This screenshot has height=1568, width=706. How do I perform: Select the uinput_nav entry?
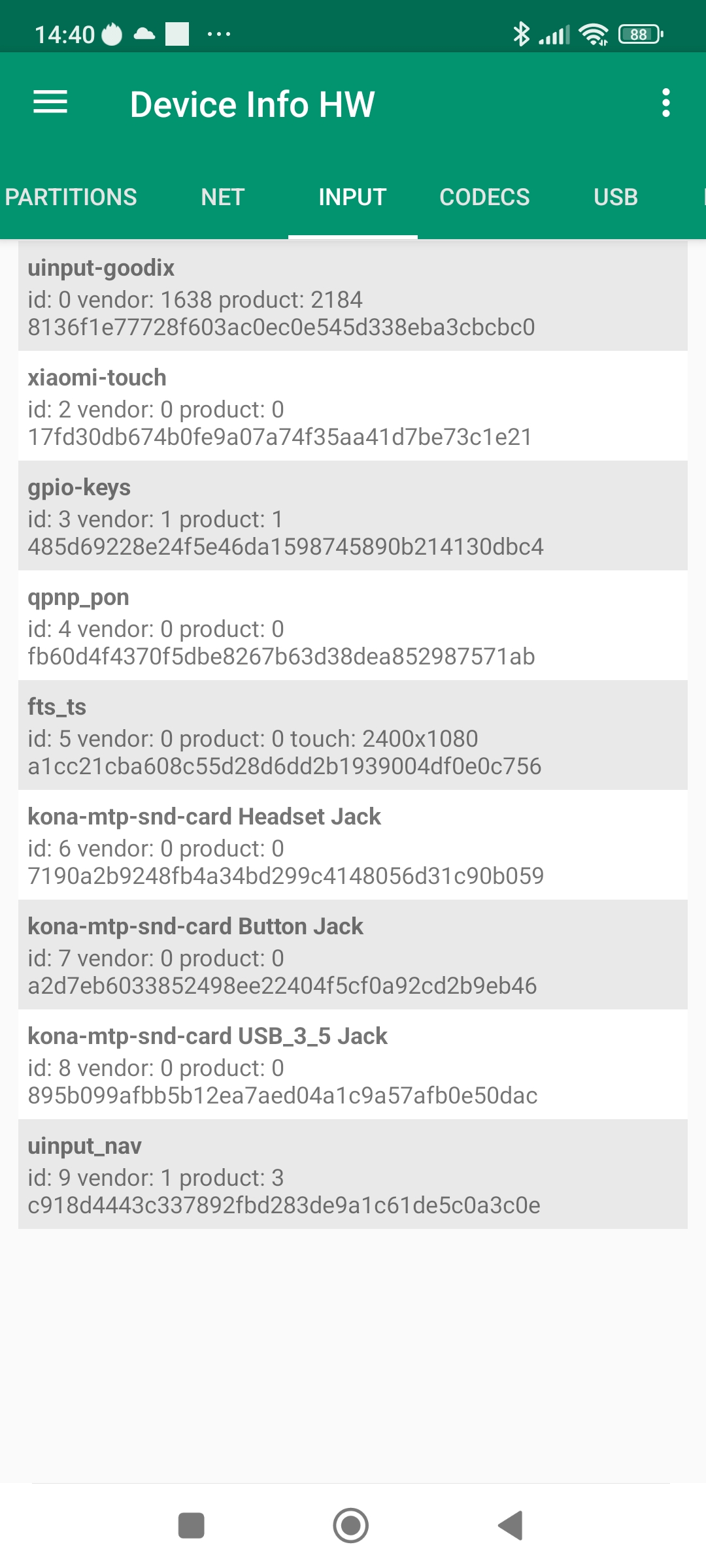pyautogui.click(x=353, y=1175)
